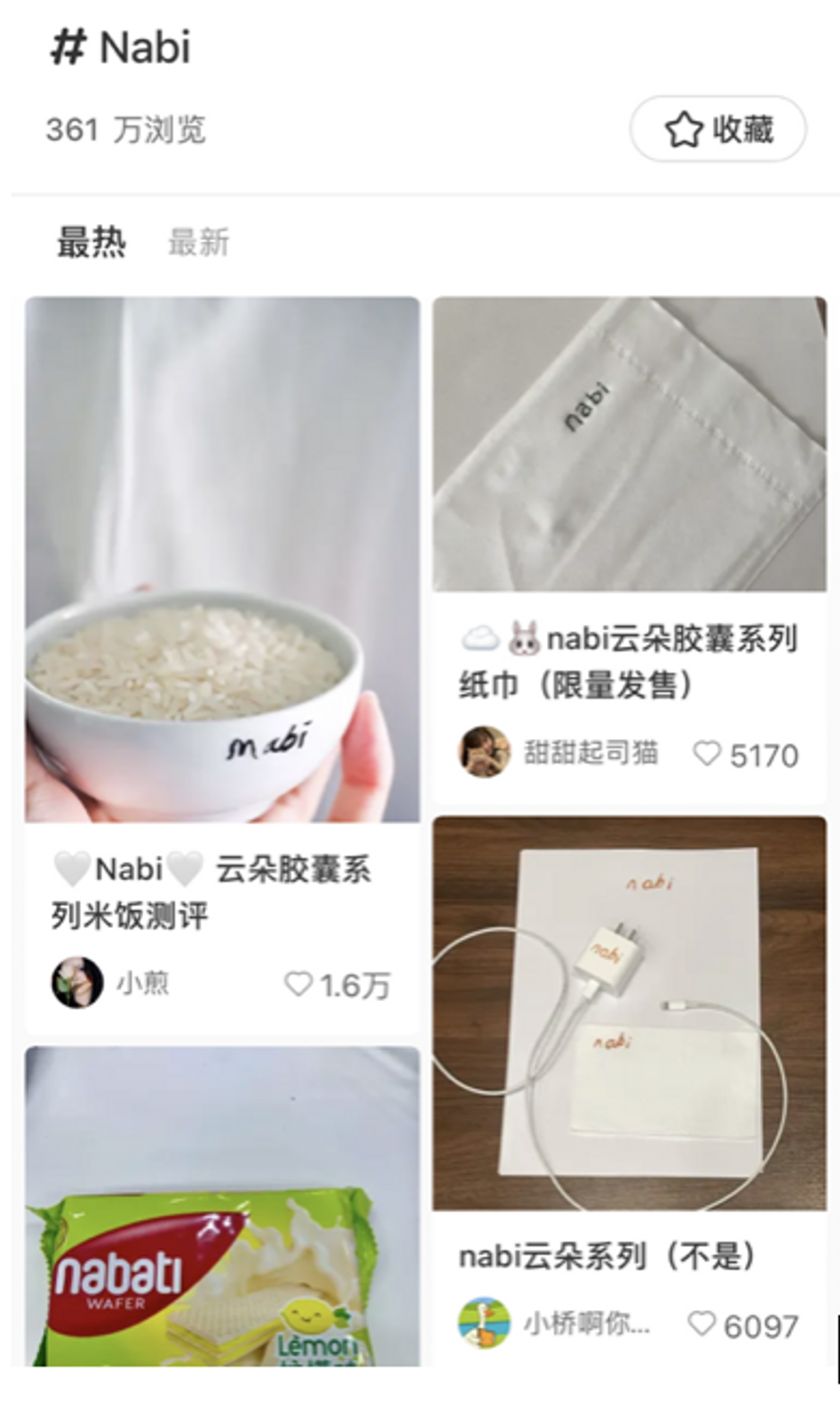Switch to the 最热 tab
Viewport: 840px width, 1422px height.
91,243
